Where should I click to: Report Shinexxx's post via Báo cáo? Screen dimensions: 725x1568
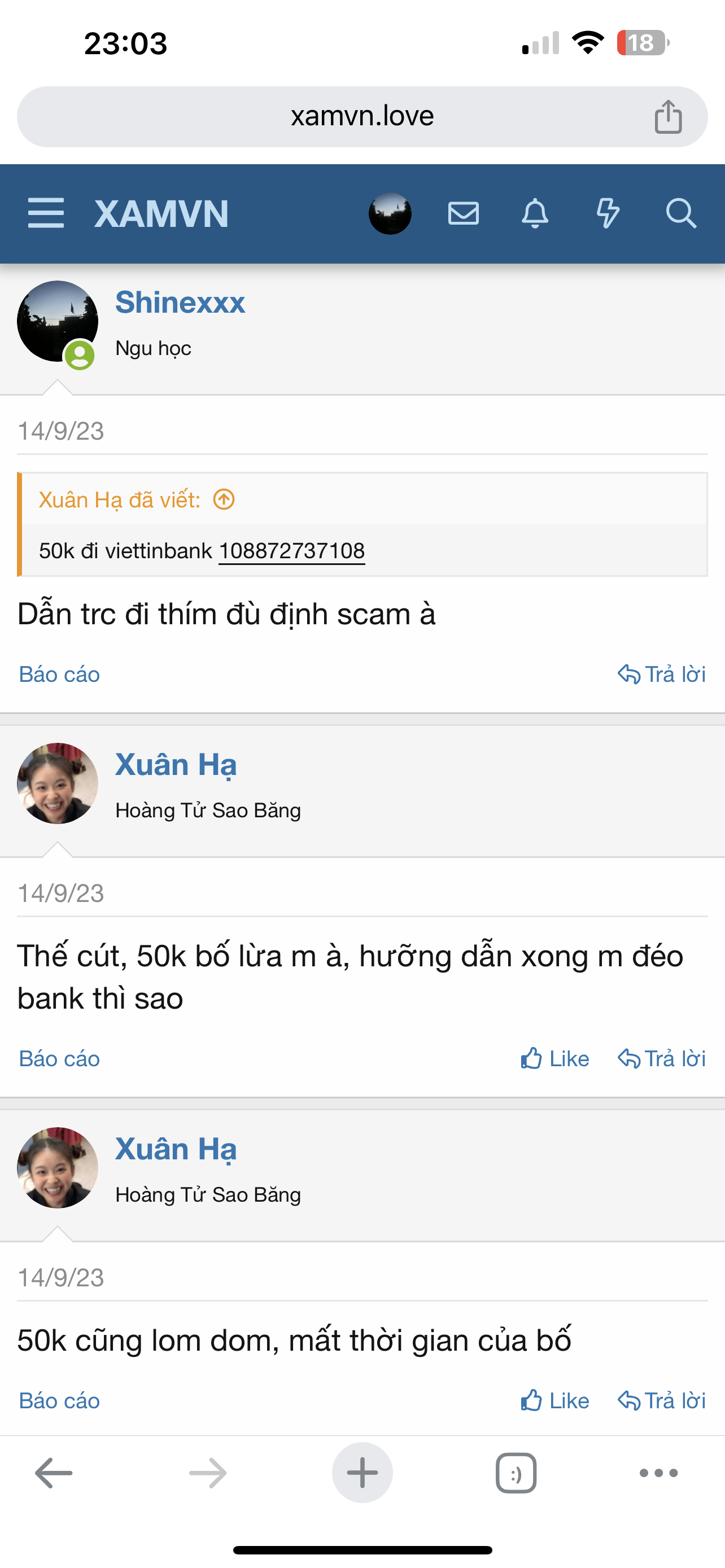[59, 674]
